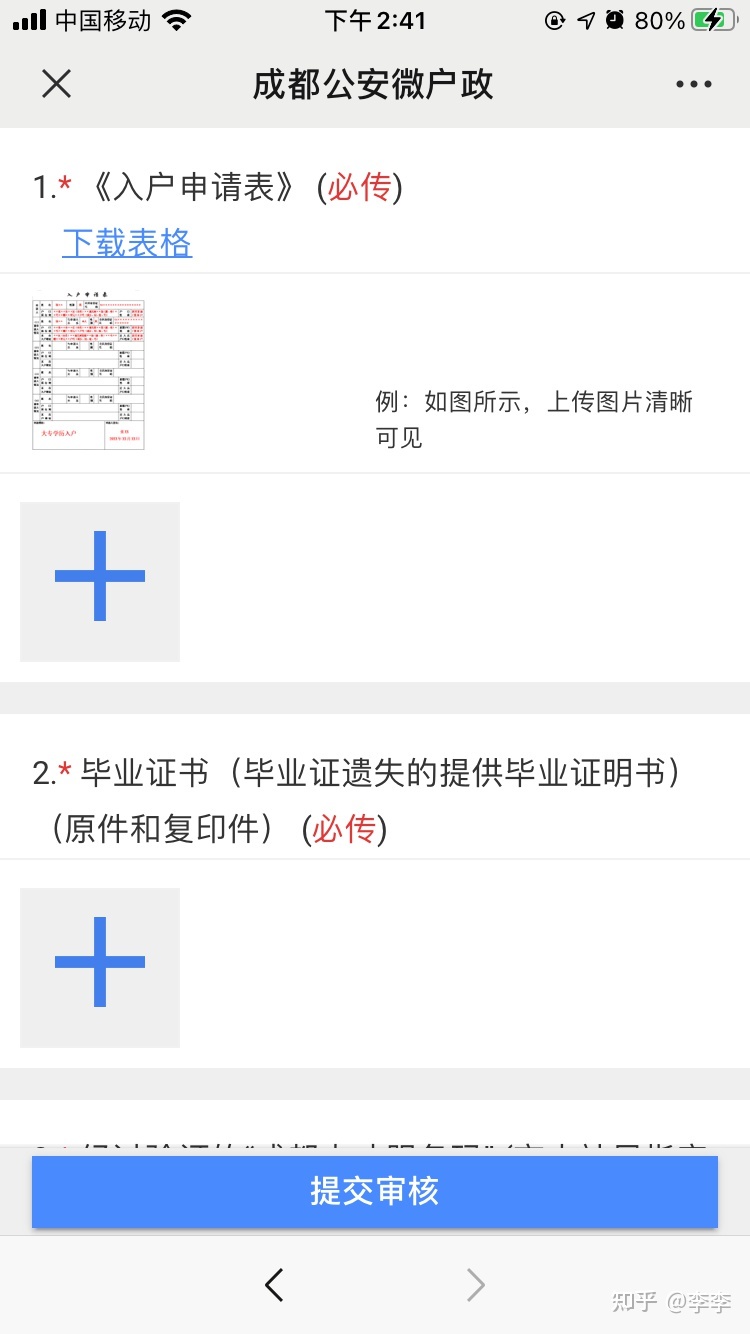Open the three-dot overflow menu

[x=693, y=85]
